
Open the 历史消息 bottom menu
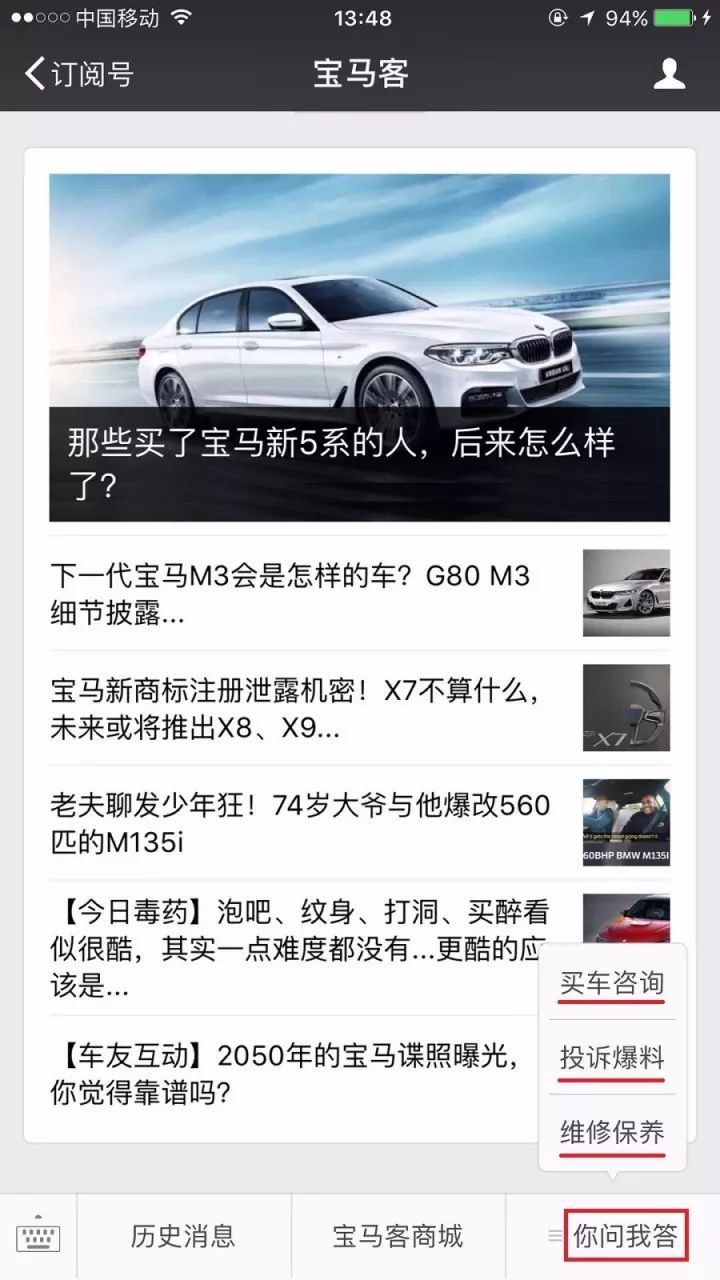pyautogui.click(x=183, y=1237)
